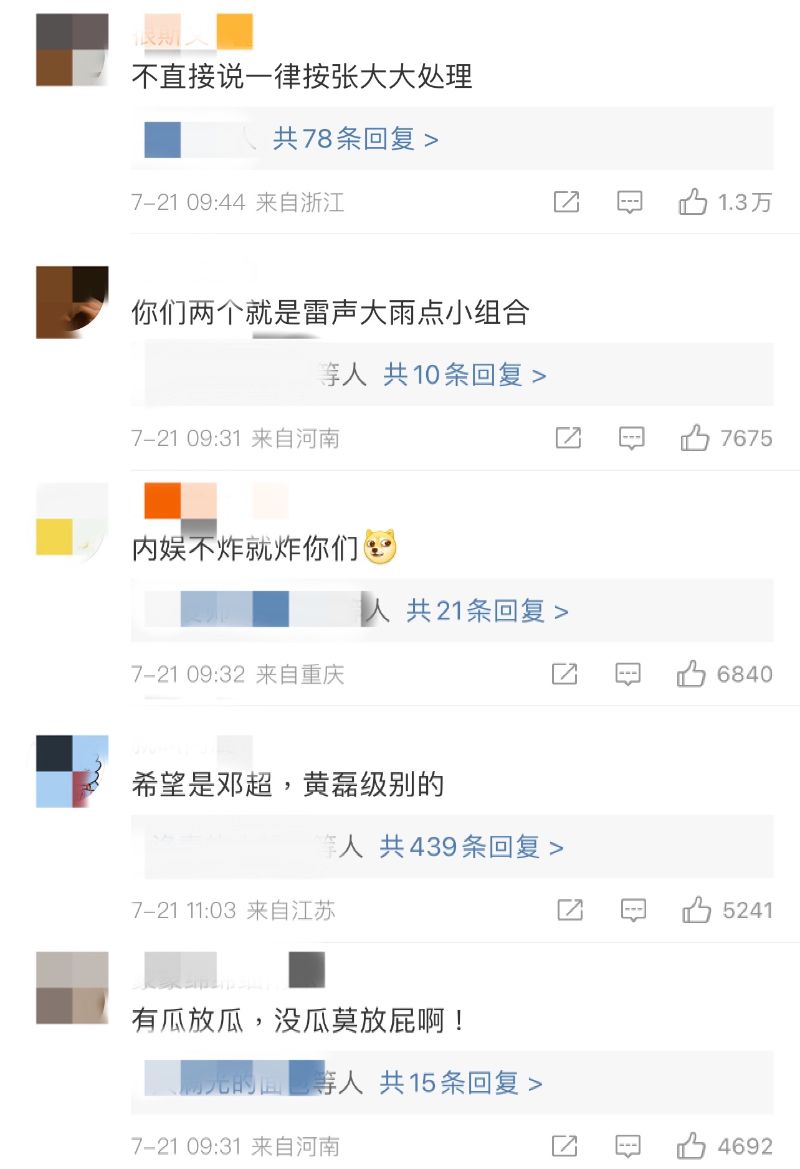Reply to the comment 有瓜放瓜，没瓜莫放屁啊
The image size is (800, 1169).
point(628,1146)
